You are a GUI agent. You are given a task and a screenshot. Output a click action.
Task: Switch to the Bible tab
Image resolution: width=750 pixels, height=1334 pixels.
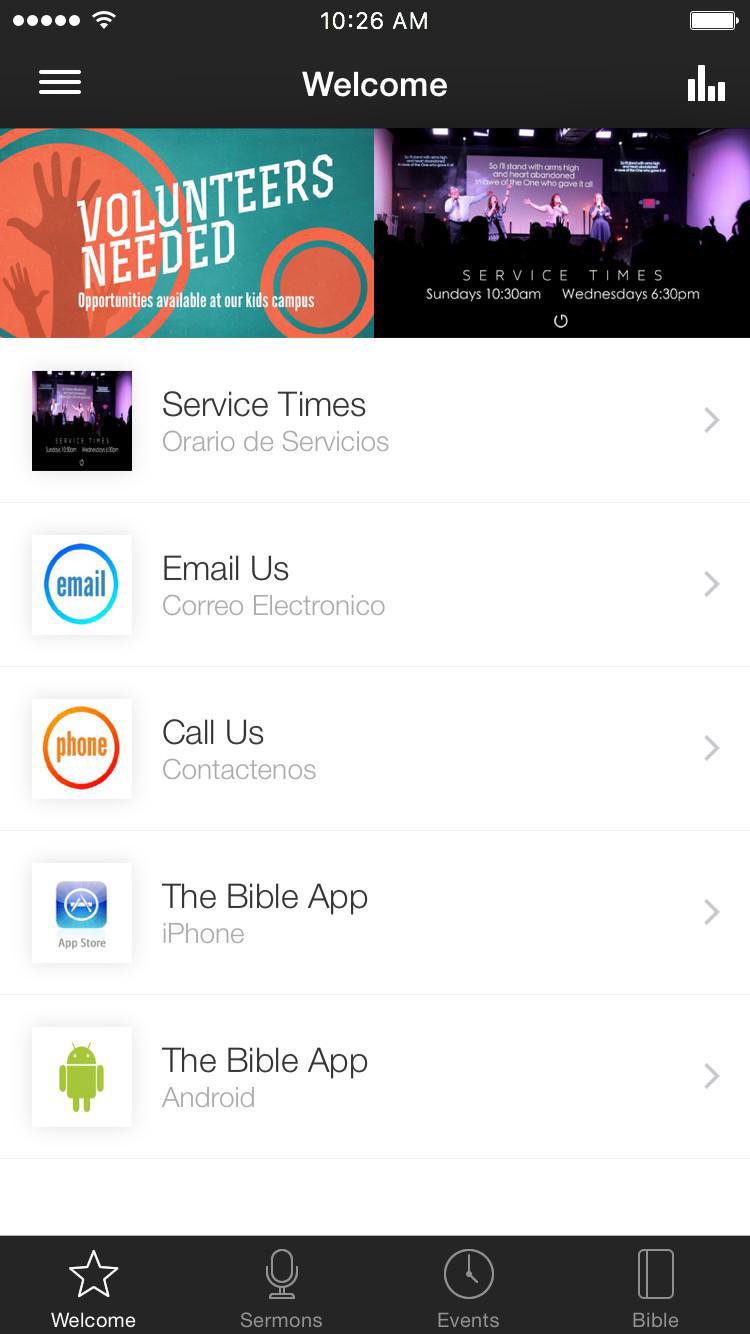[x=655, y=1288]
